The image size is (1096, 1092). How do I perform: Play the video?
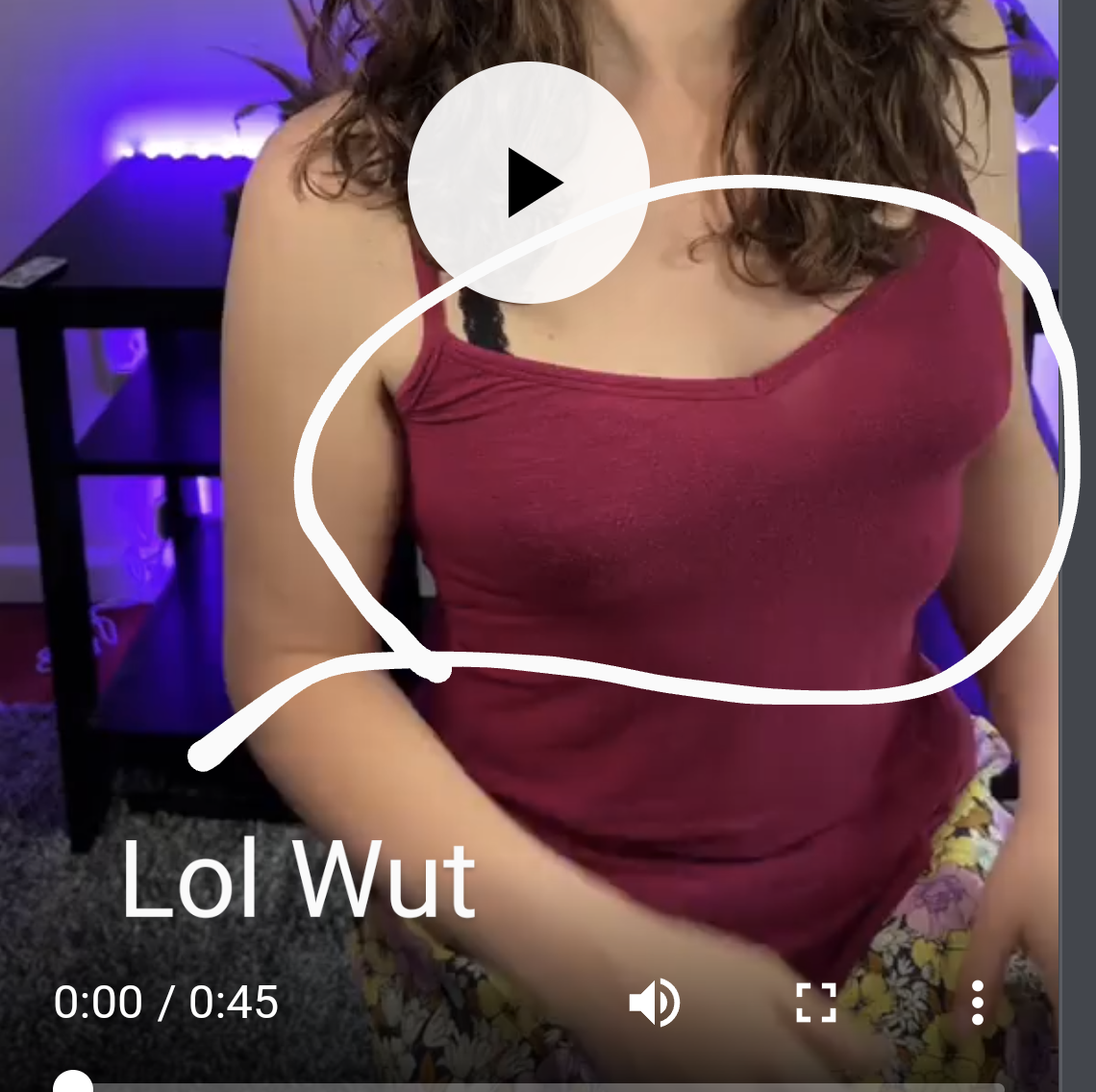coord(528,183)
